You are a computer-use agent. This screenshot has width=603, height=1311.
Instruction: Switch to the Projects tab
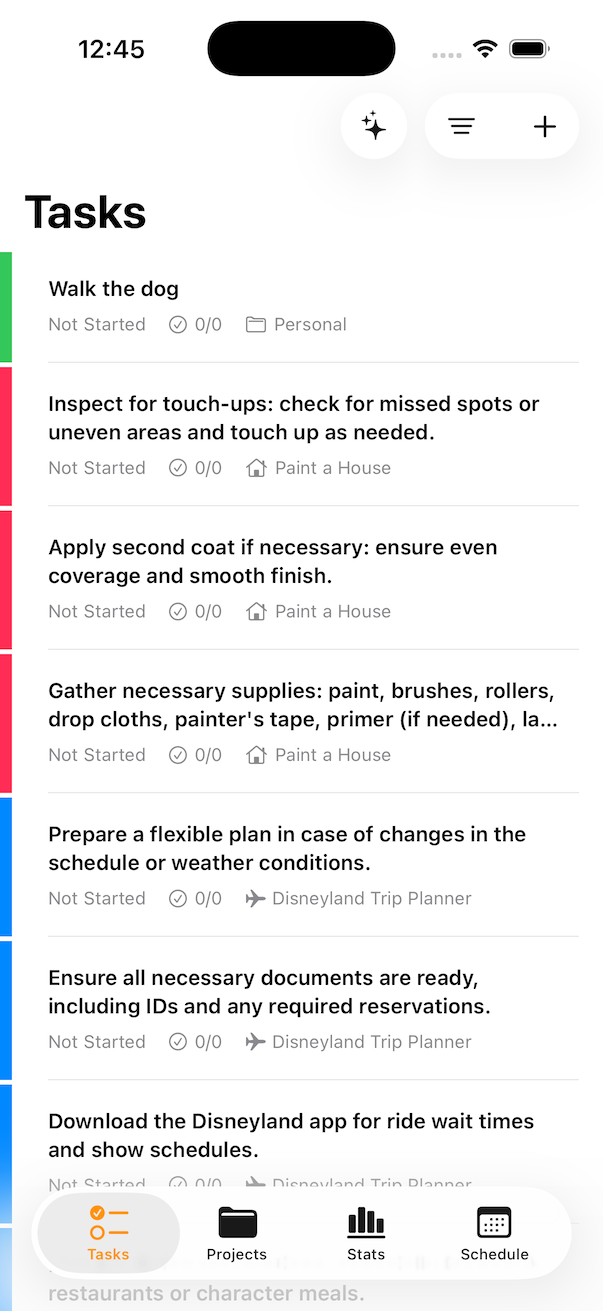click(237, 1234)
